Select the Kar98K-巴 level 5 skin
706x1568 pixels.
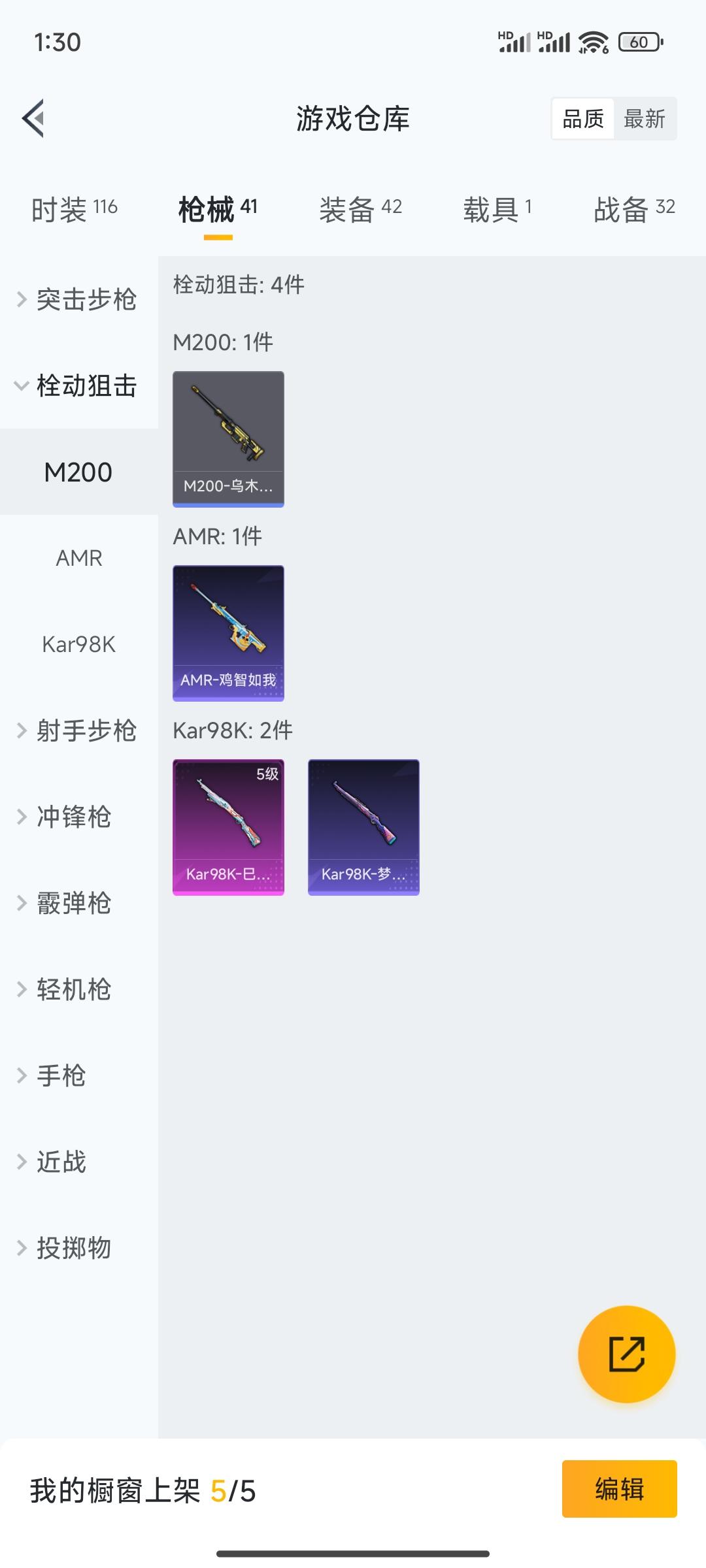(x=227, y=825)
